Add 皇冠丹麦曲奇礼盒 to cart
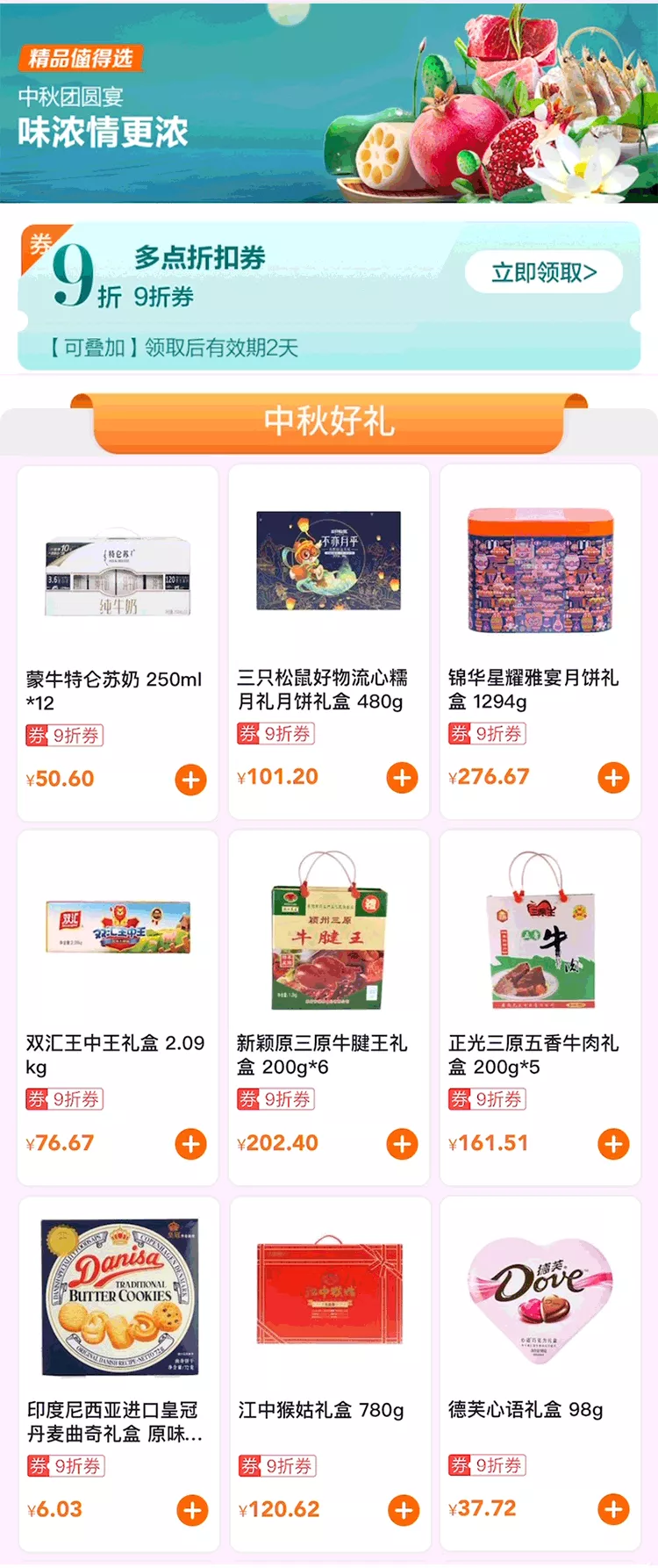 (192, 1510)
